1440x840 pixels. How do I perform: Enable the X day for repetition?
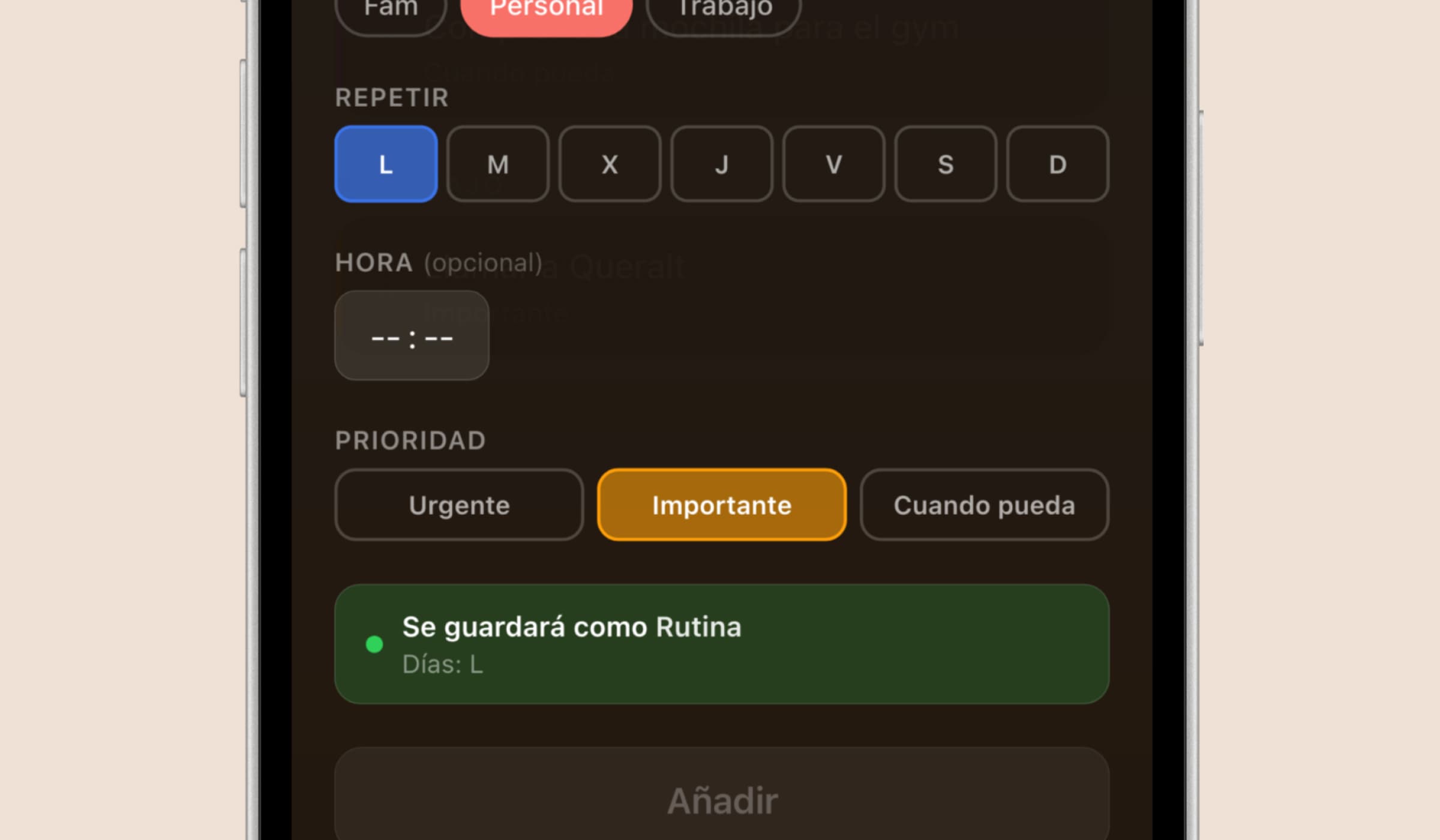point(610,164)
